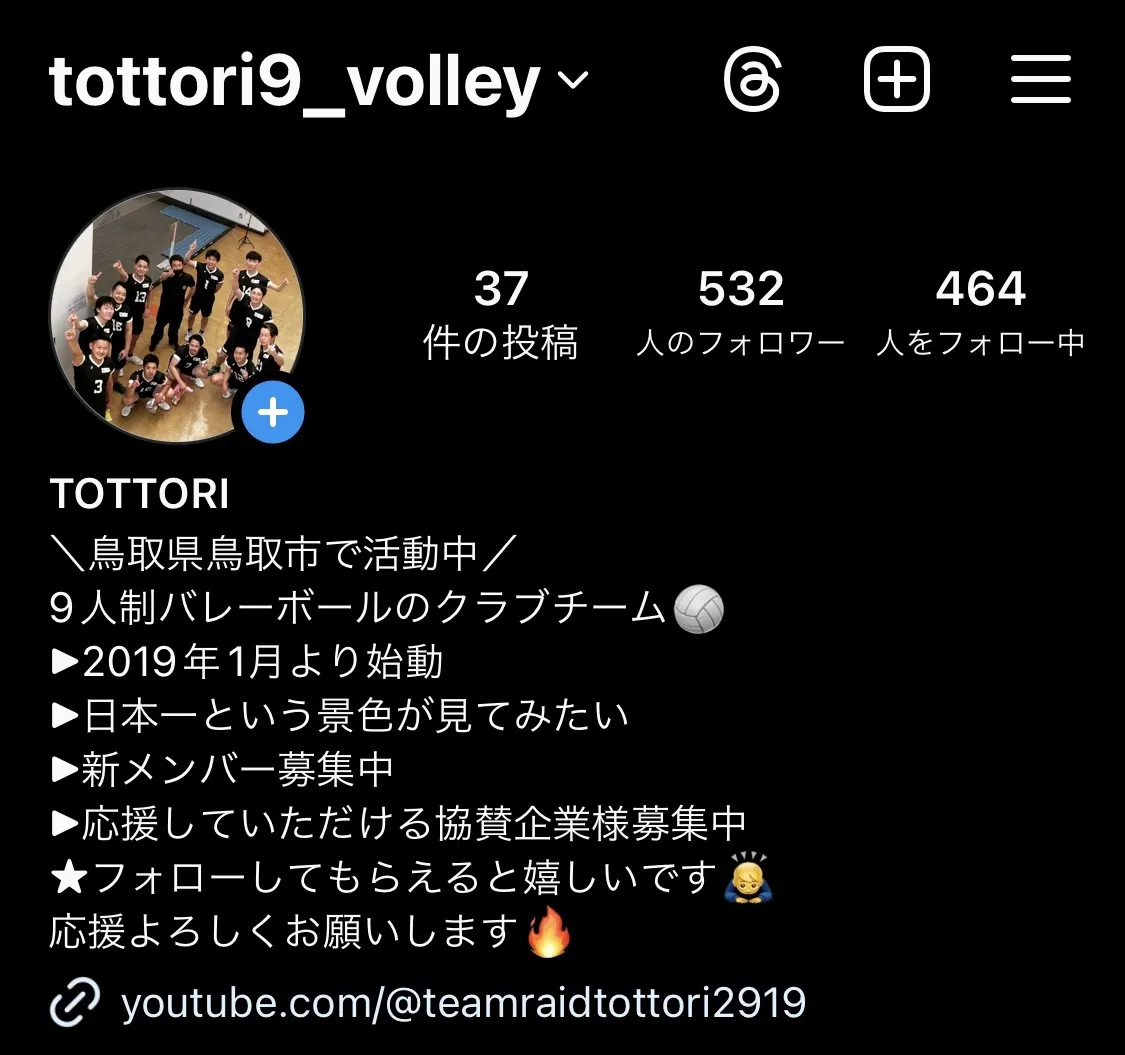
Task: Open the 532 followers list
Action: [x=740, y=314]
